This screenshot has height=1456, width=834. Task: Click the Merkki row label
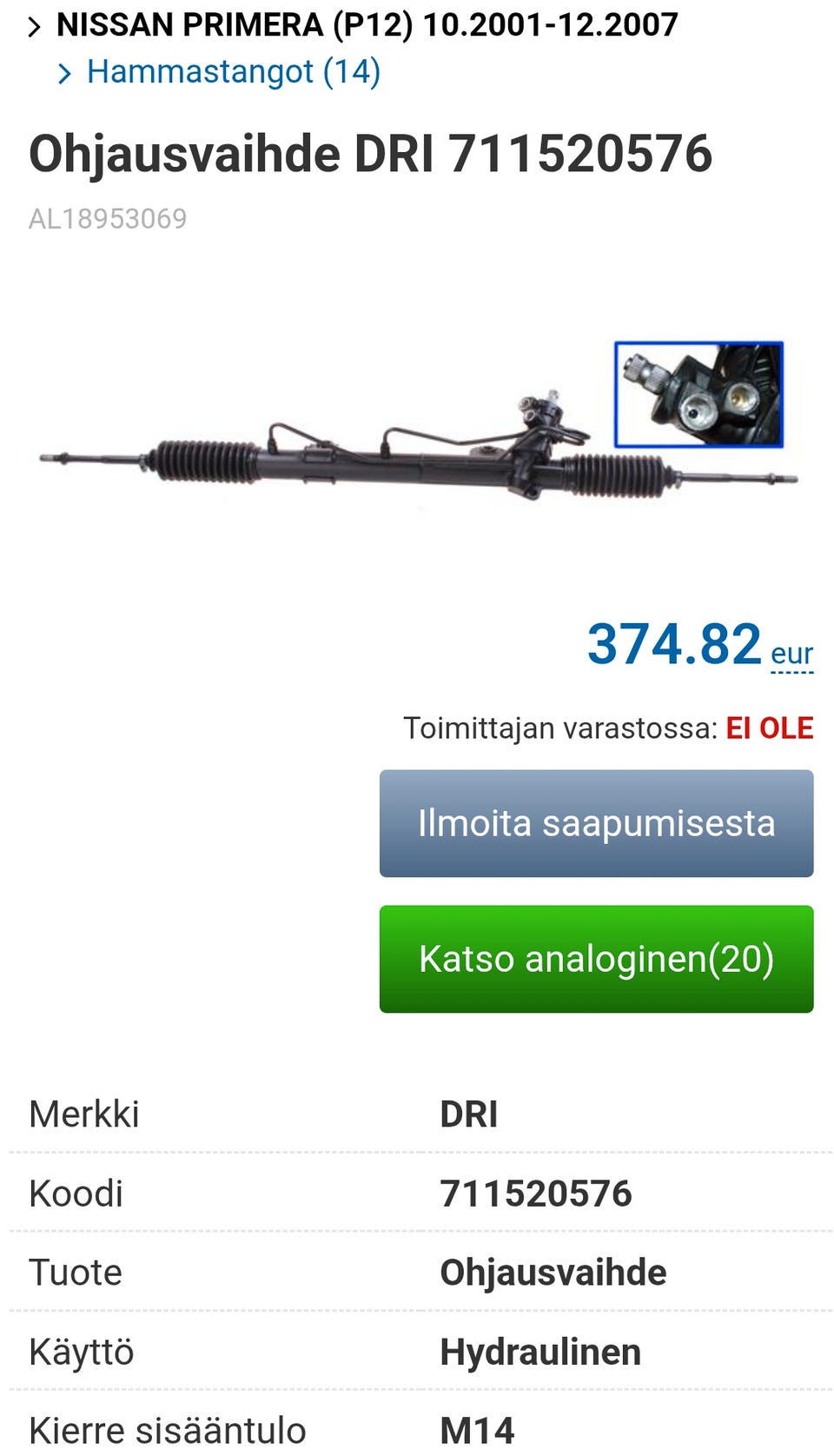click(83, 1114)
